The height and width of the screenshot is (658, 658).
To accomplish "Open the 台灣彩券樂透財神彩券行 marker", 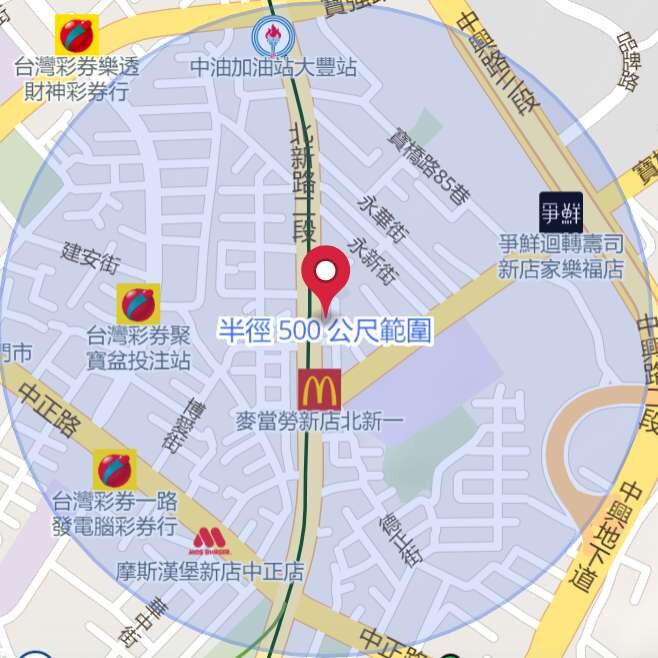I will coord(75,35).
